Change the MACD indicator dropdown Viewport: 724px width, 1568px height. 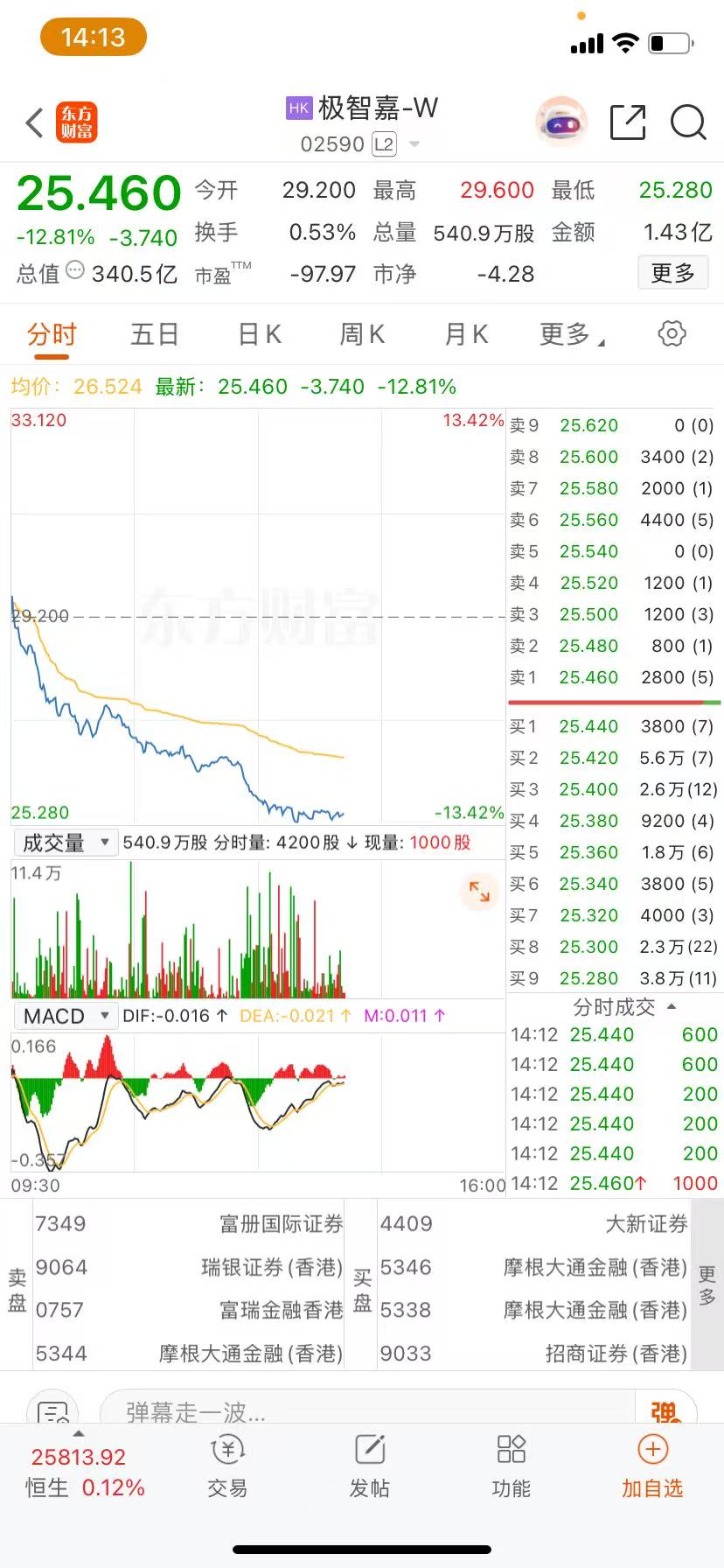pyautogui.click(x=66, y=1016)
